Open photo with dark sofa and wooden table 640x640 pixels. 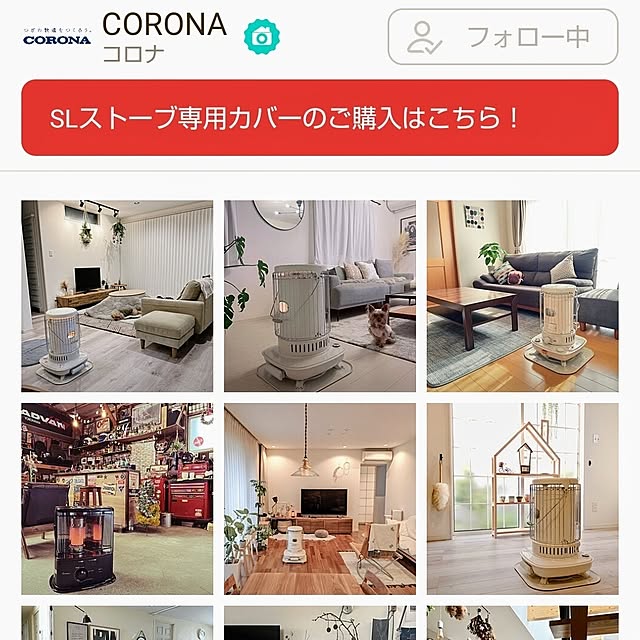[x=522, y=296]
